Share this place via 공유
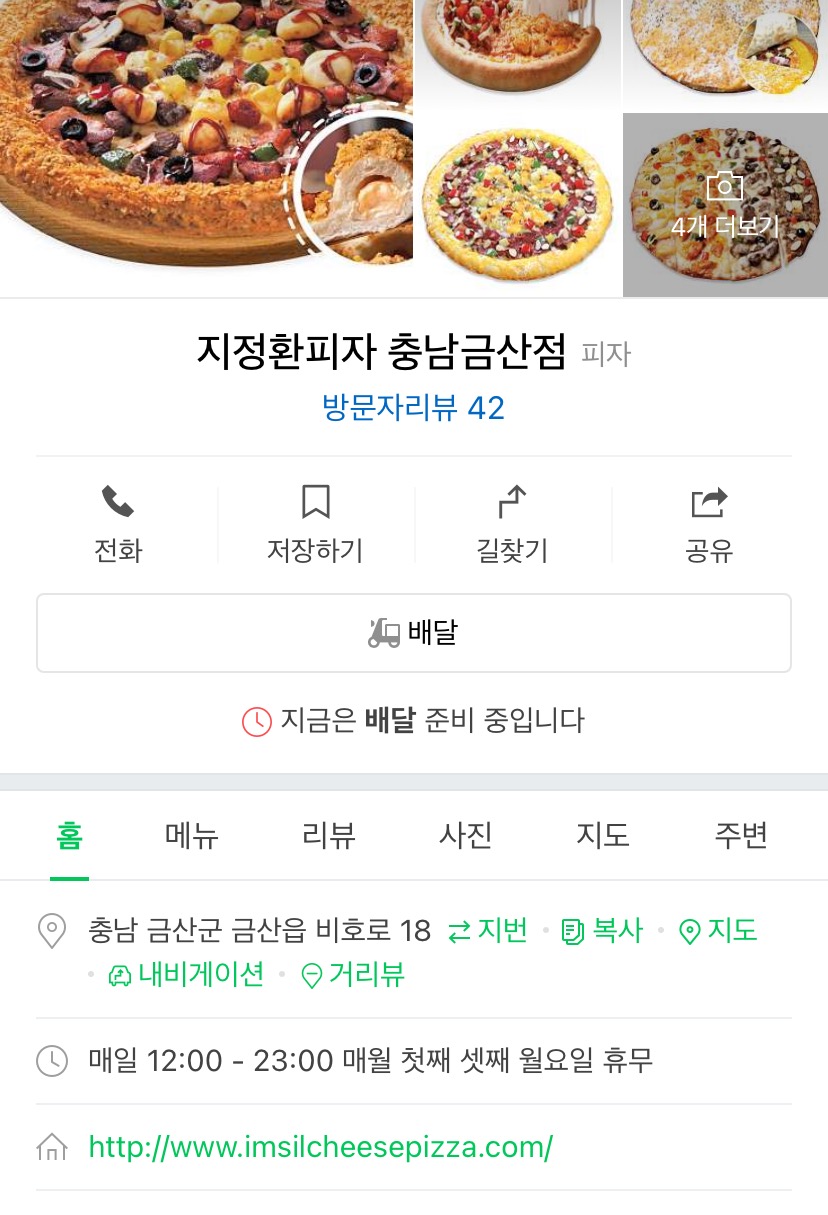Viewport: 828px width, 1215px height. coord(709,524)
